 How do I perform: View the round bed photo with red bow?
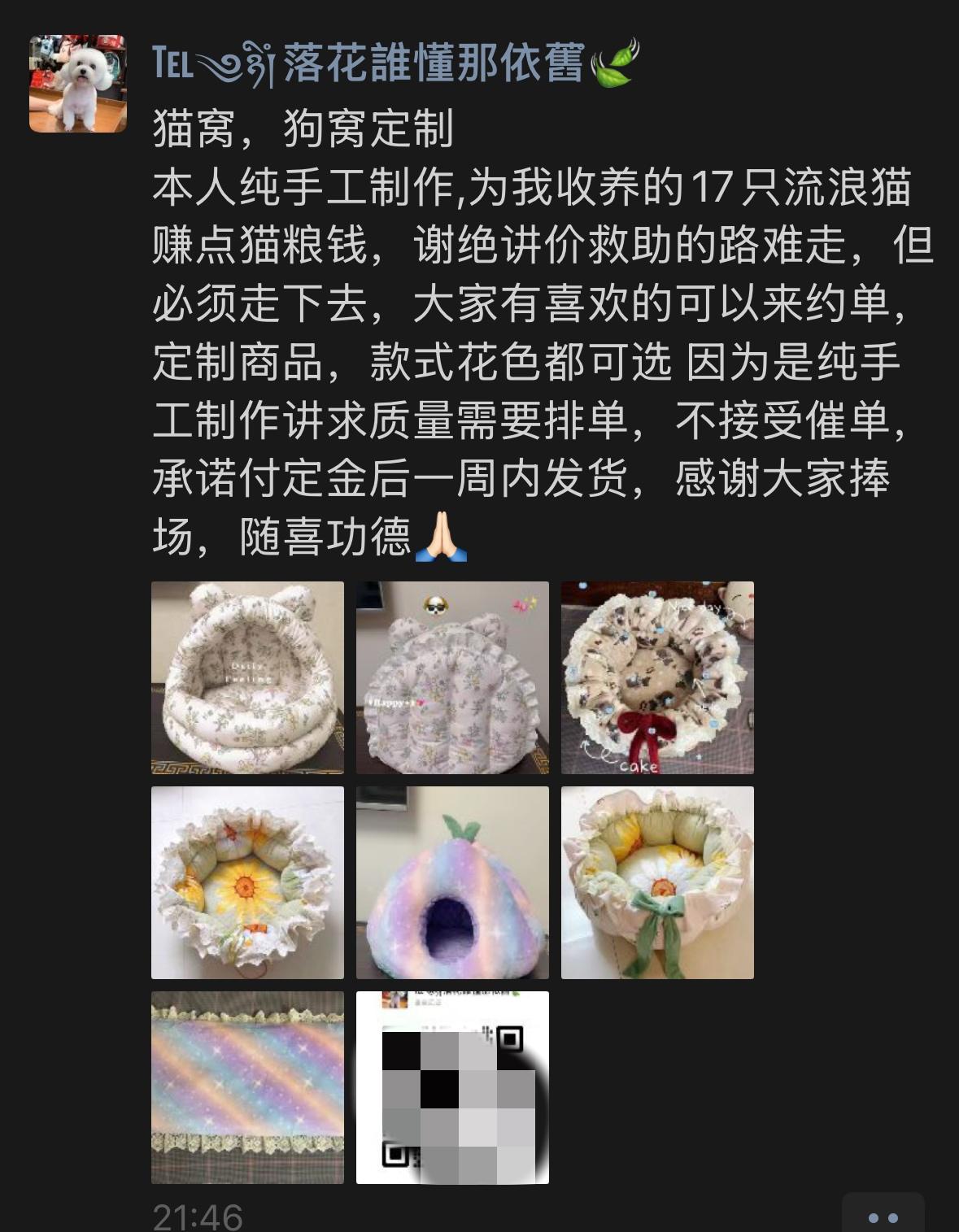[657, 677]
